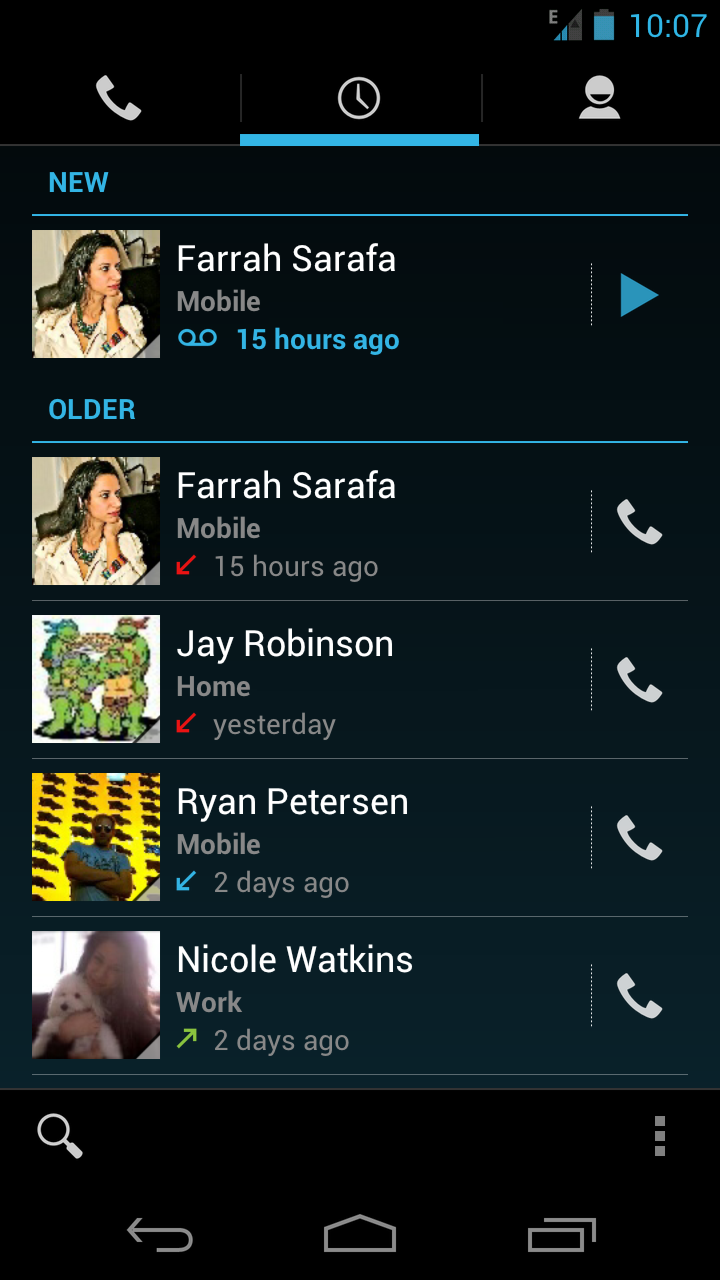Image resolution: width=720 pixels, height=1280 pixels.
Task: Switch to the dialer phone tab
Action: [119, 98]
